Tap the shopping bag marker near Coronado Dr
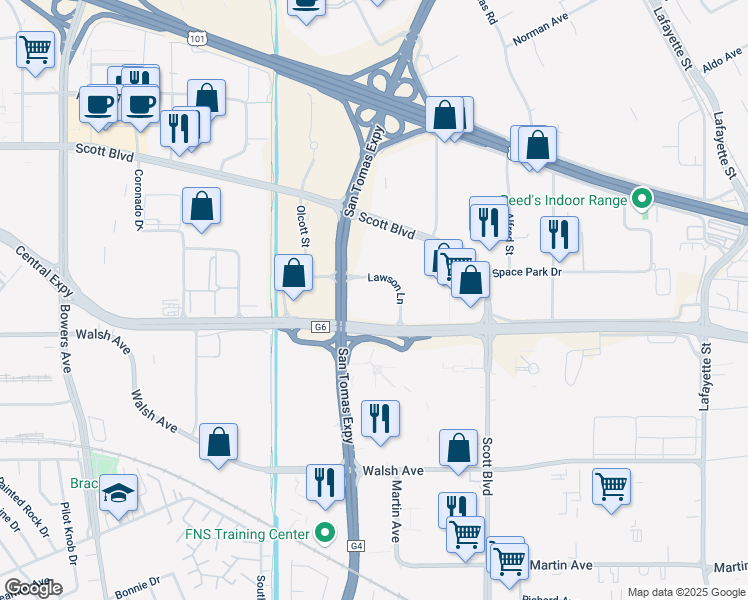The height and width of the screenshot is (600, 748). tap(201, 208)
